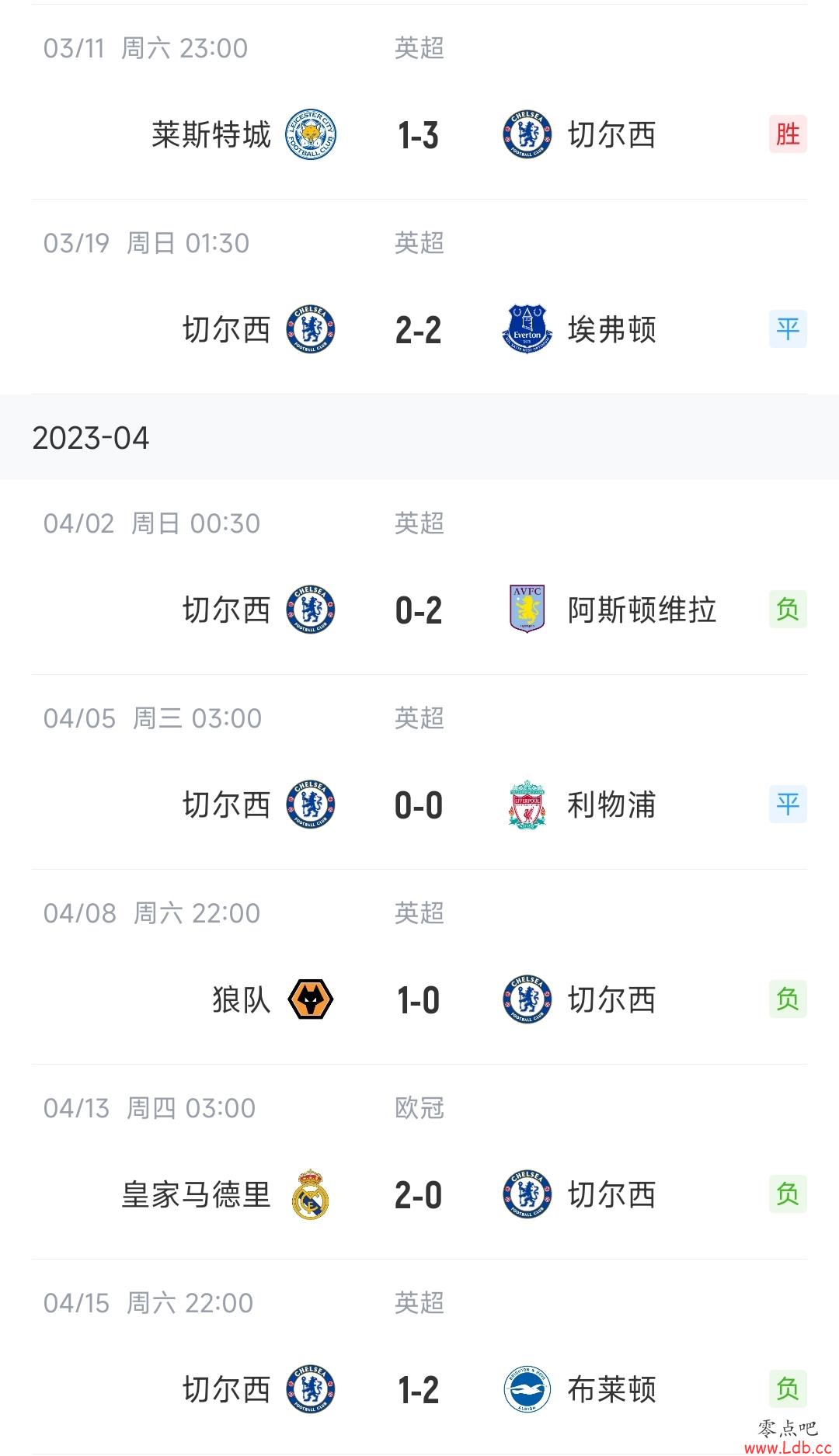Open the Chelsea vs Liverpool 0-0 match
The image size is (839, 1456).
(419, 772)
